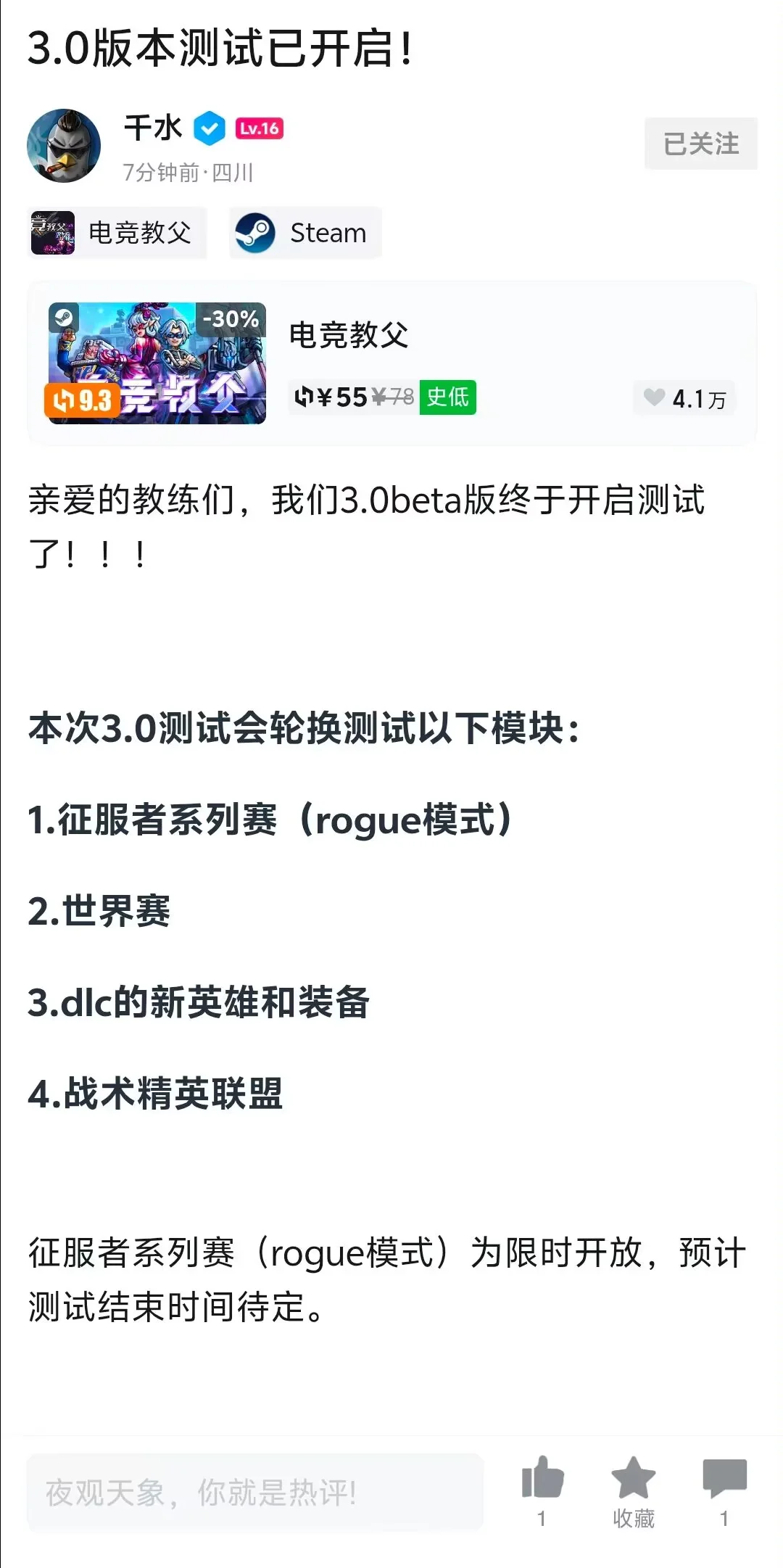783x1568 pixels.
Task: Tap the 已关注 follow button
Action: click(x=700, y=144)
